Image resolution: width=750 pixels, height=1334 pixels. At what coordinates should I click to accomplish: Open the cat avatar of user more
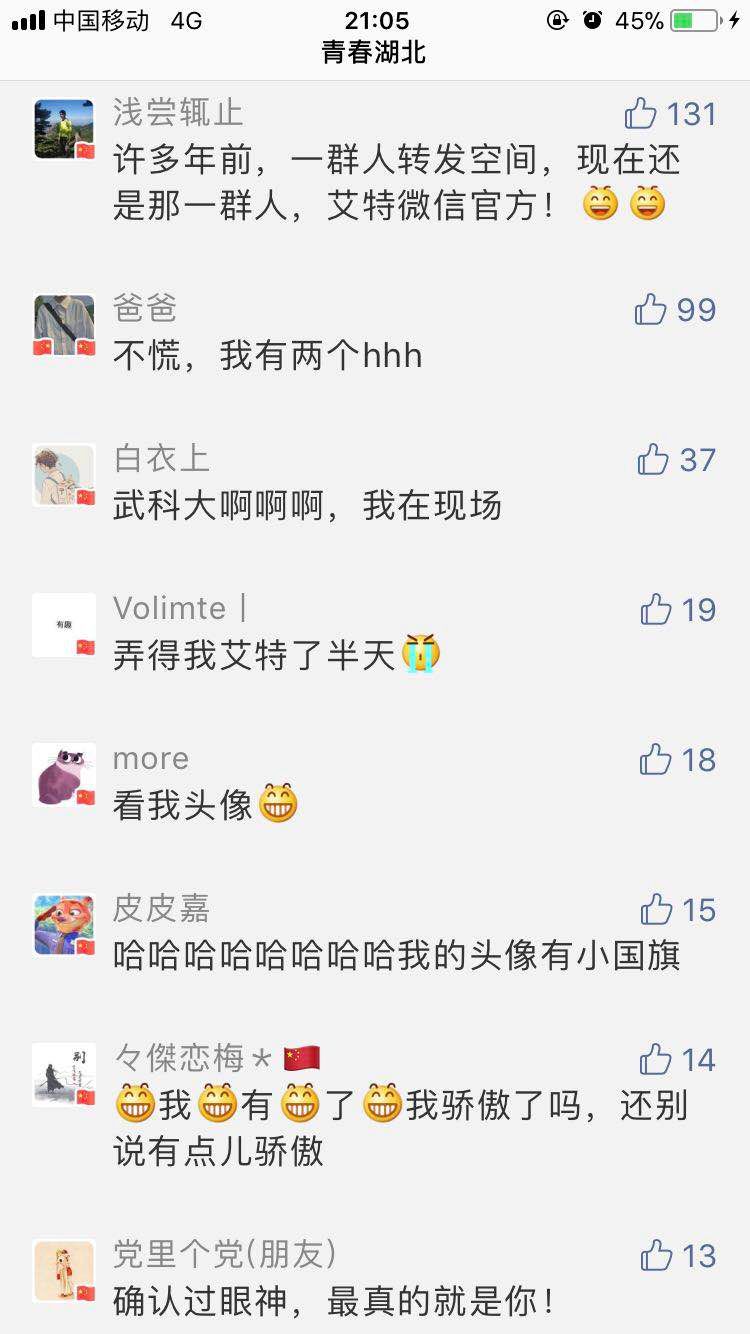tap(63, 775)
